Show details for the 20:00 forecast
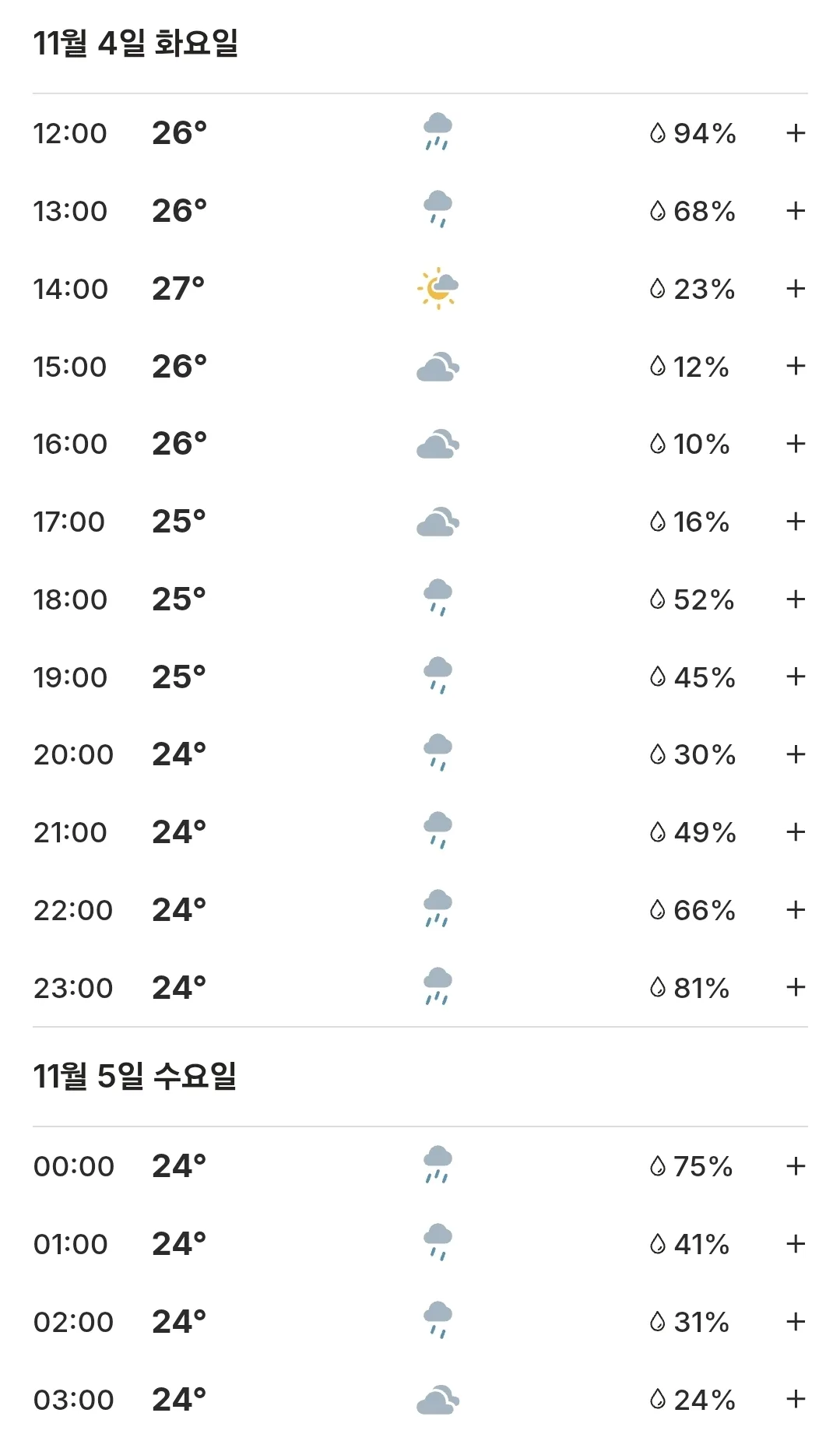 pyautogui.click(x=795, y=754)
